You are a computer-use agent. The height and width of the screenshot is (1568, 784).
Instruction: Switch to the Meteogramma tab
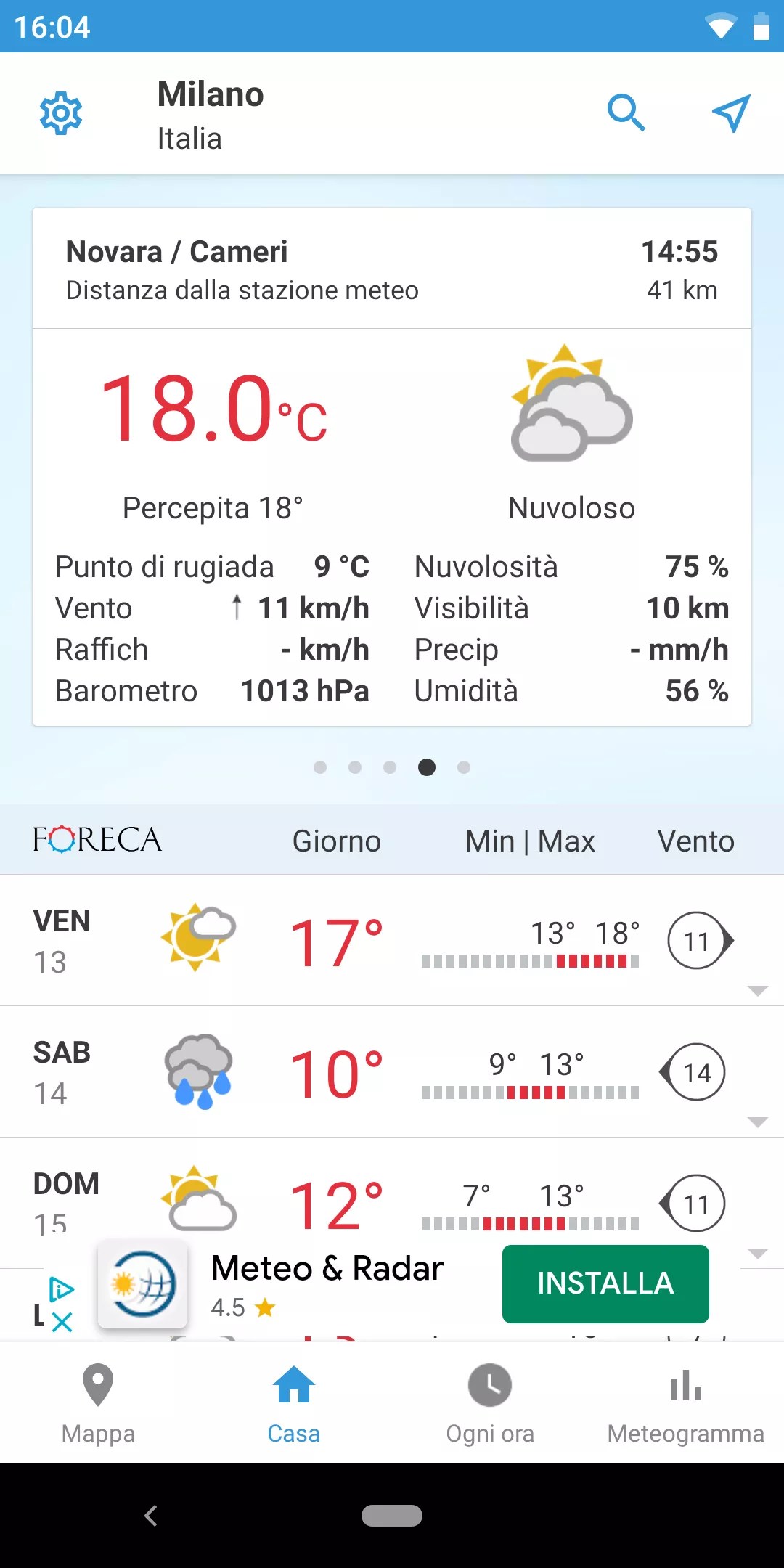pos(686,1402)
